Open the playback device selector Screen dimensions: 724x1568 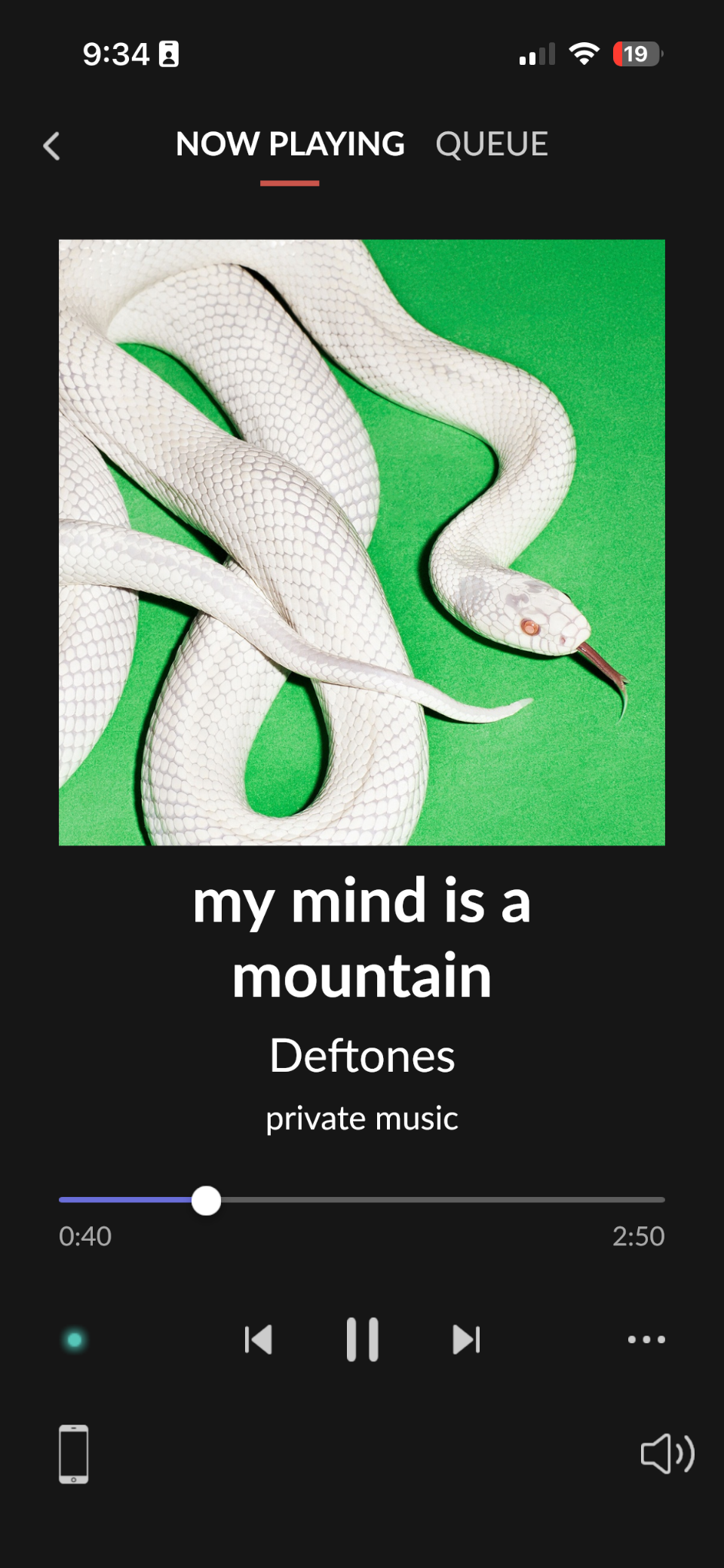click(74, 1453)
